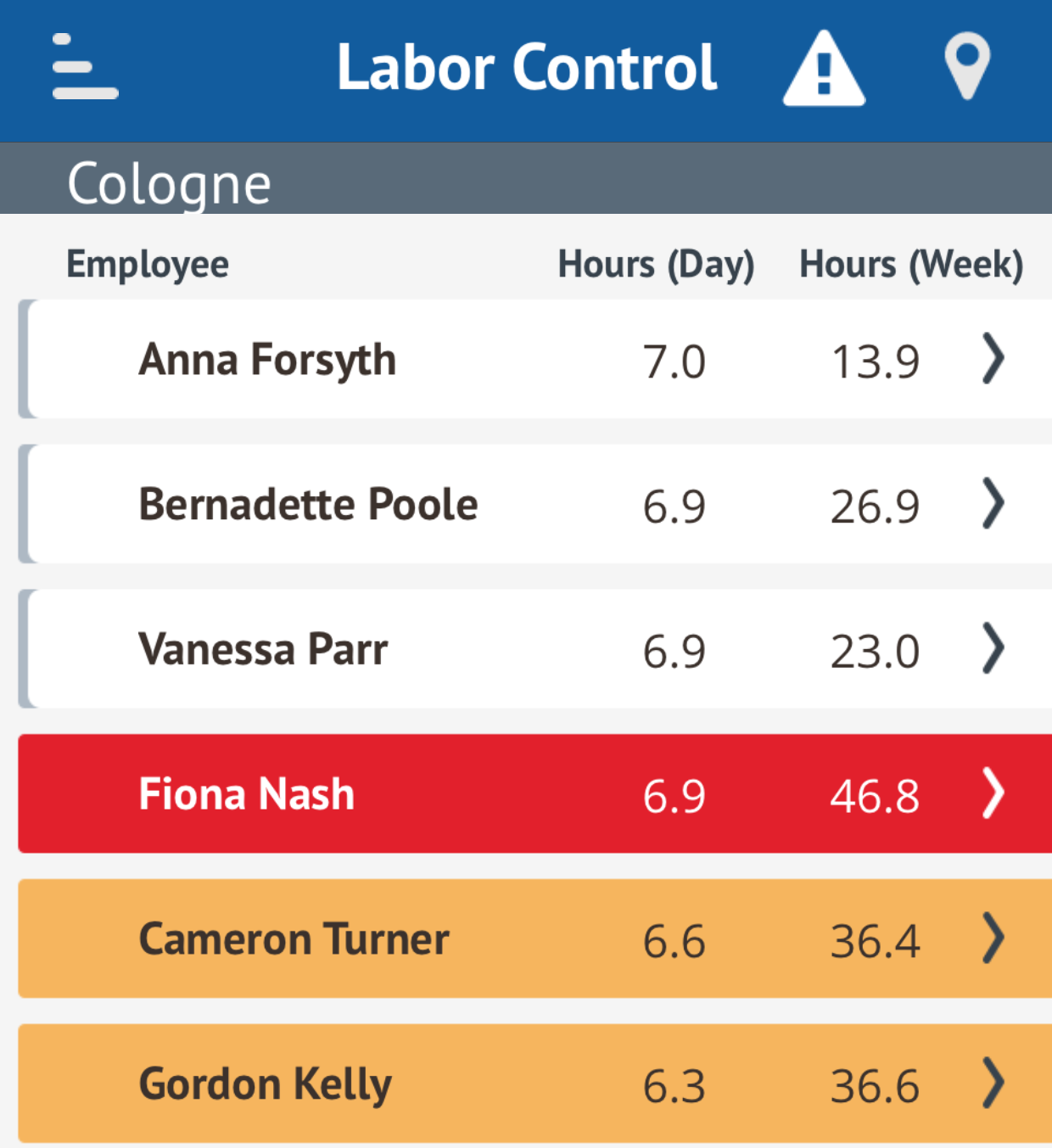
Task: View Vanessa Parr's labor details
Action: point(534,650)
